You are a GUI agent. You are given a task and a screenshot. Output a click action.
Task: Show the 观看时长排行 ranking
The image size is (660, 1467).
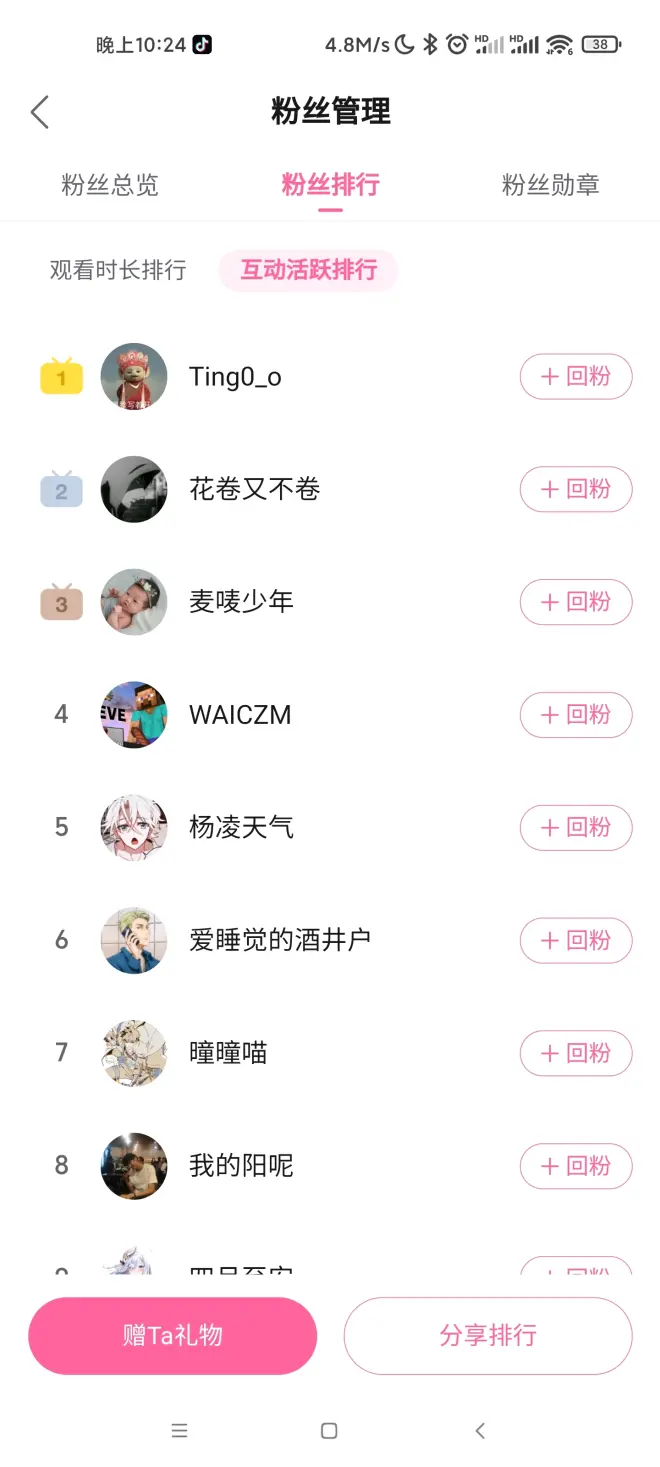pyautogui.click(x=118, y=270)
